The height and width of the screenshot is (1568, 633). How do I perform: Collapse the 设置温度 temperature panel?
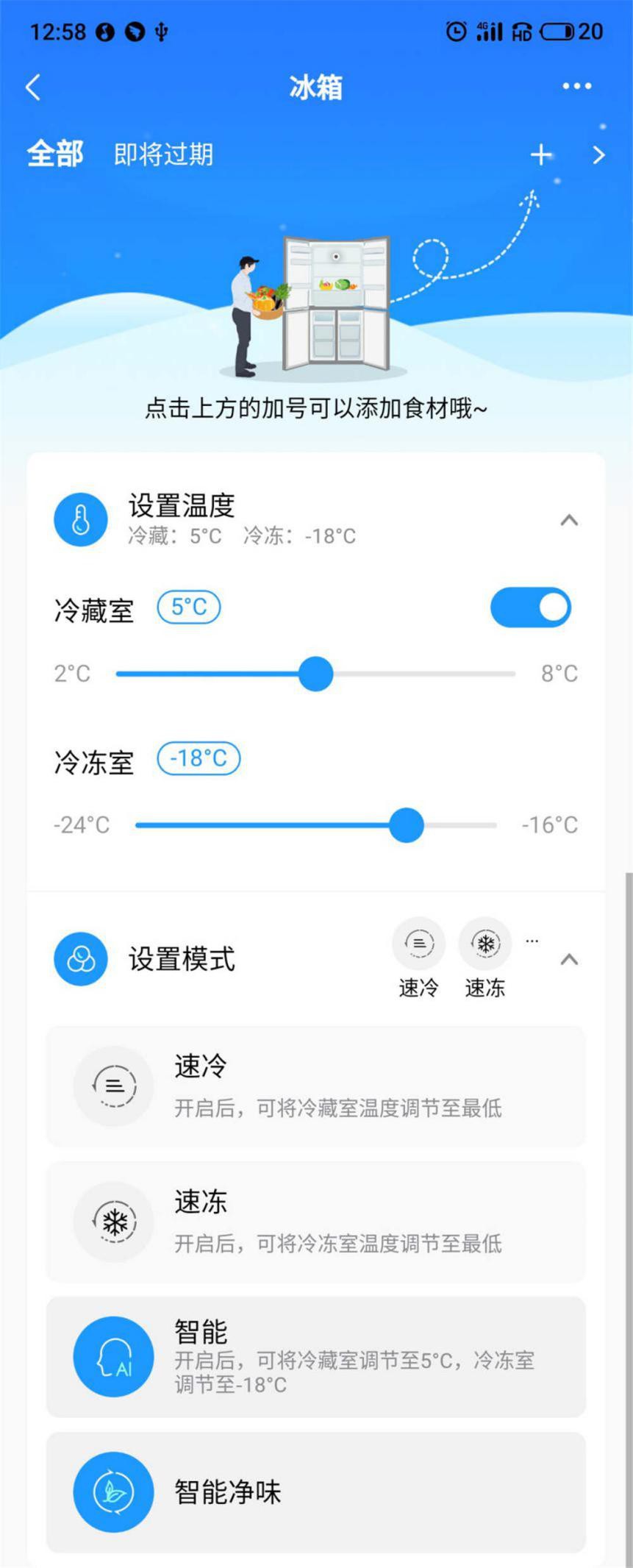(x=568, y=519)
